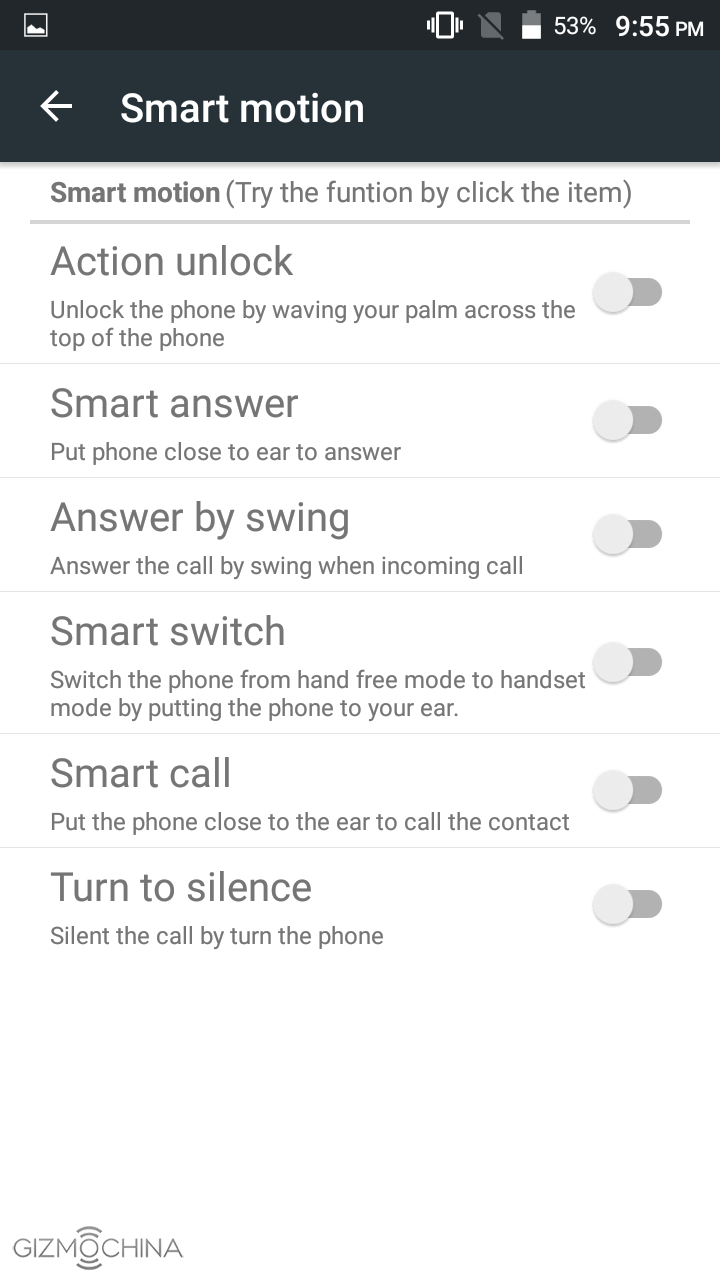Go back from Smart motion
Image resolution: width=720 pixels, height=1280 pixels.
pos(56,107)
